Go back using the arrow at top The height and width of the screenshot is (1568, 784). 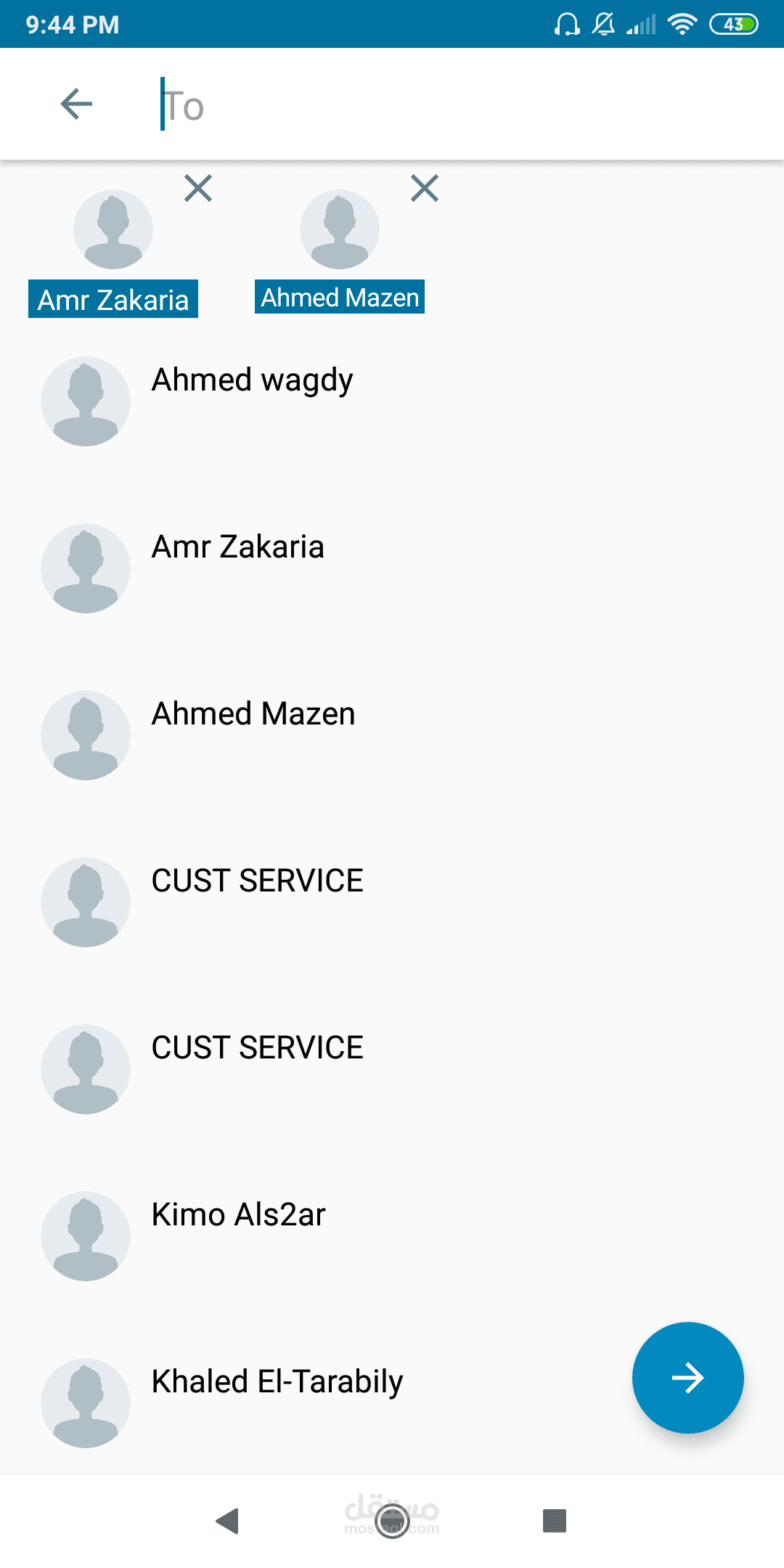click(x=76, y=104)
